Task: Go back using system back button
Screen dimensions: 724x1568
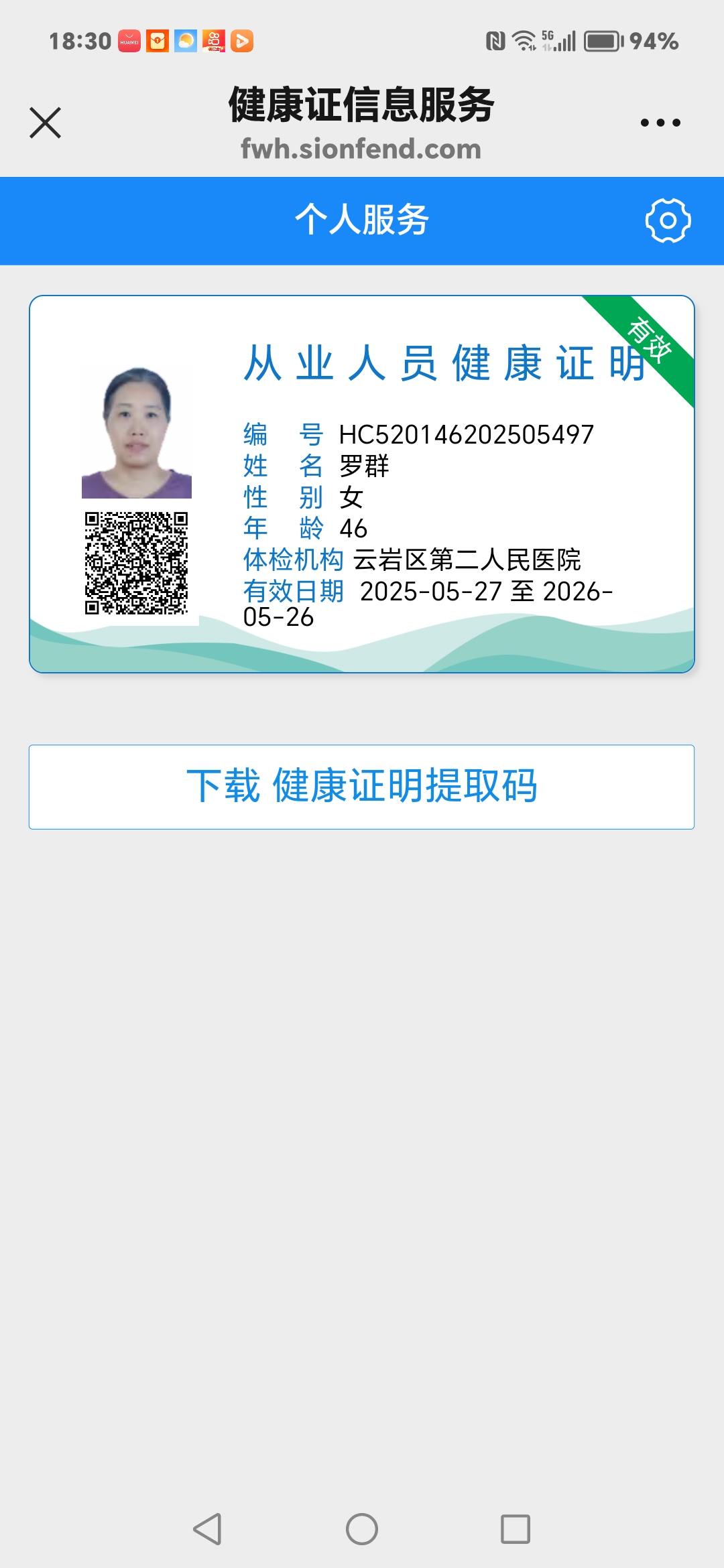Action: [x=207, y=1529]
